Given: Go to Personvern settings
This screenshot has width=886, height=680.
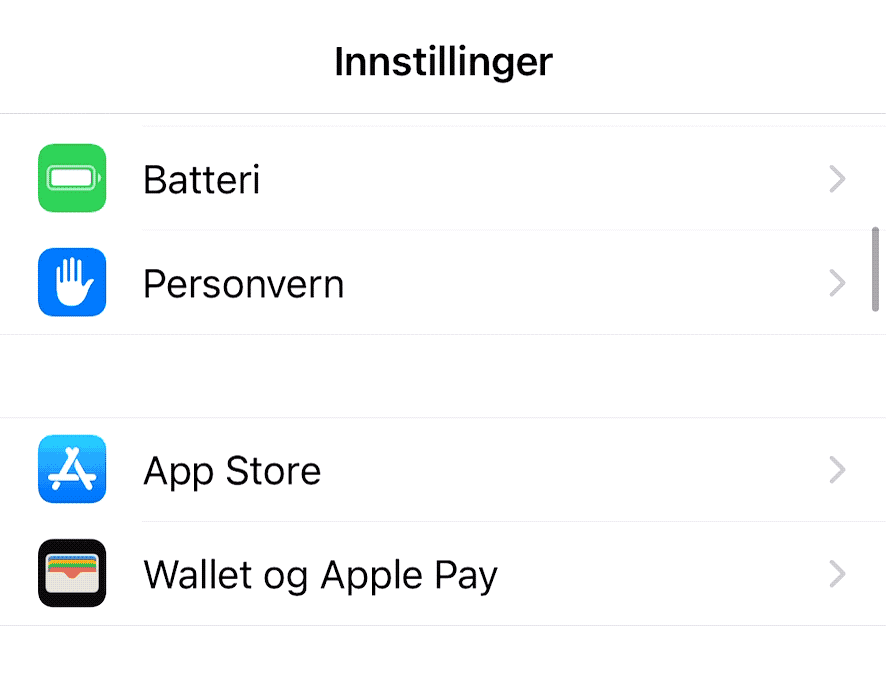Looking at the screenshot, I should (x=243, y=285).
